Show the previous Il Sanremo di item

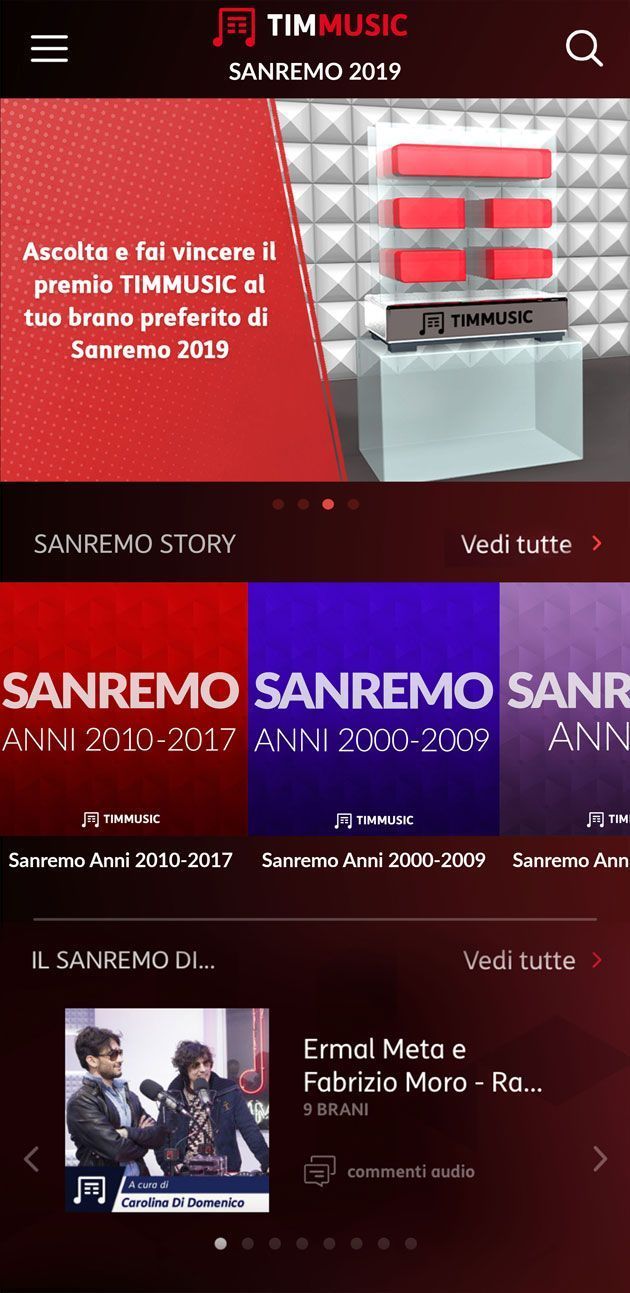click(31, 1159)
